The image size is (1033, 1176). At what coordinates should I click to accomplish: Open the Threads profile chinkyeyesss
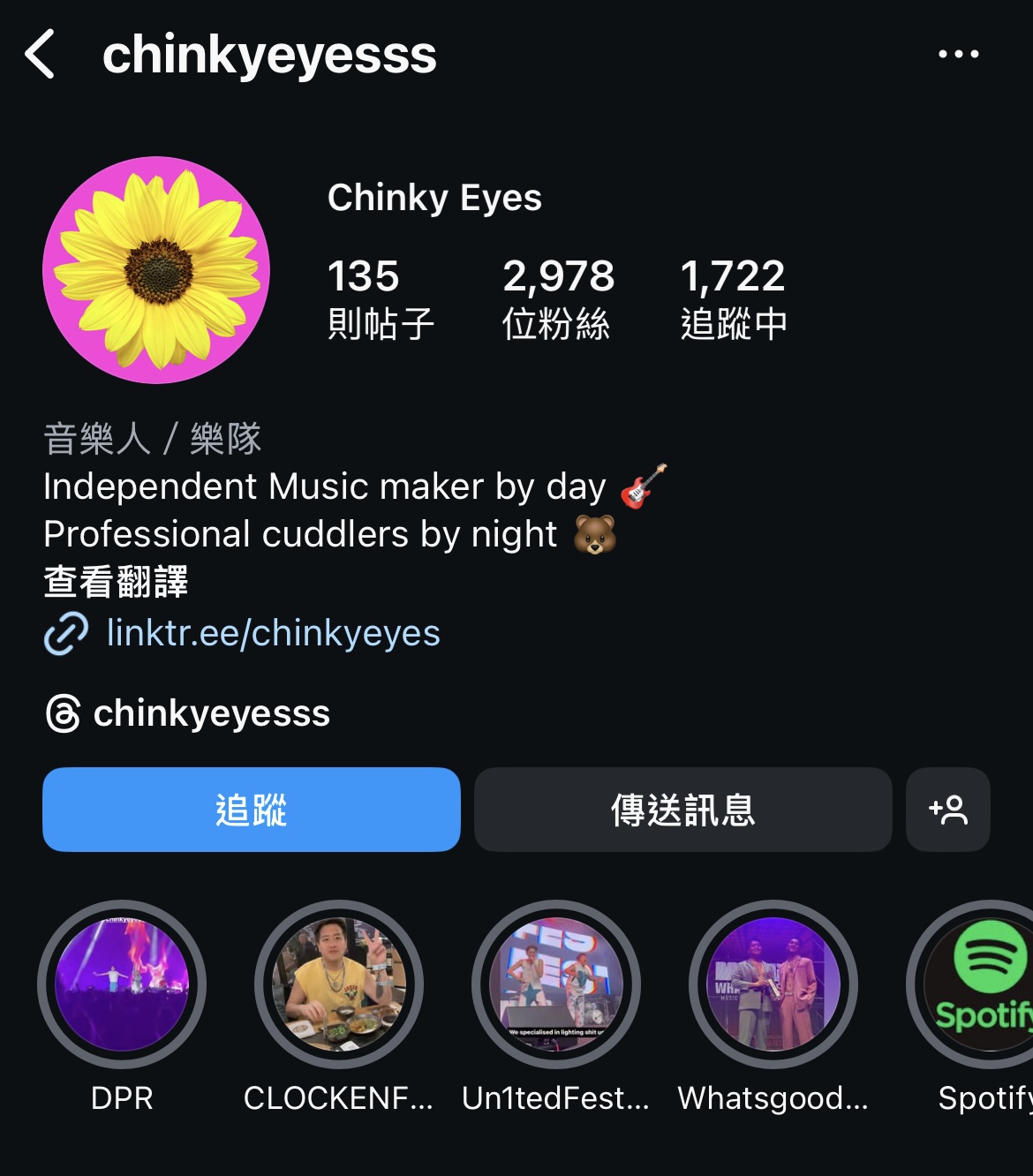point(210,713)
